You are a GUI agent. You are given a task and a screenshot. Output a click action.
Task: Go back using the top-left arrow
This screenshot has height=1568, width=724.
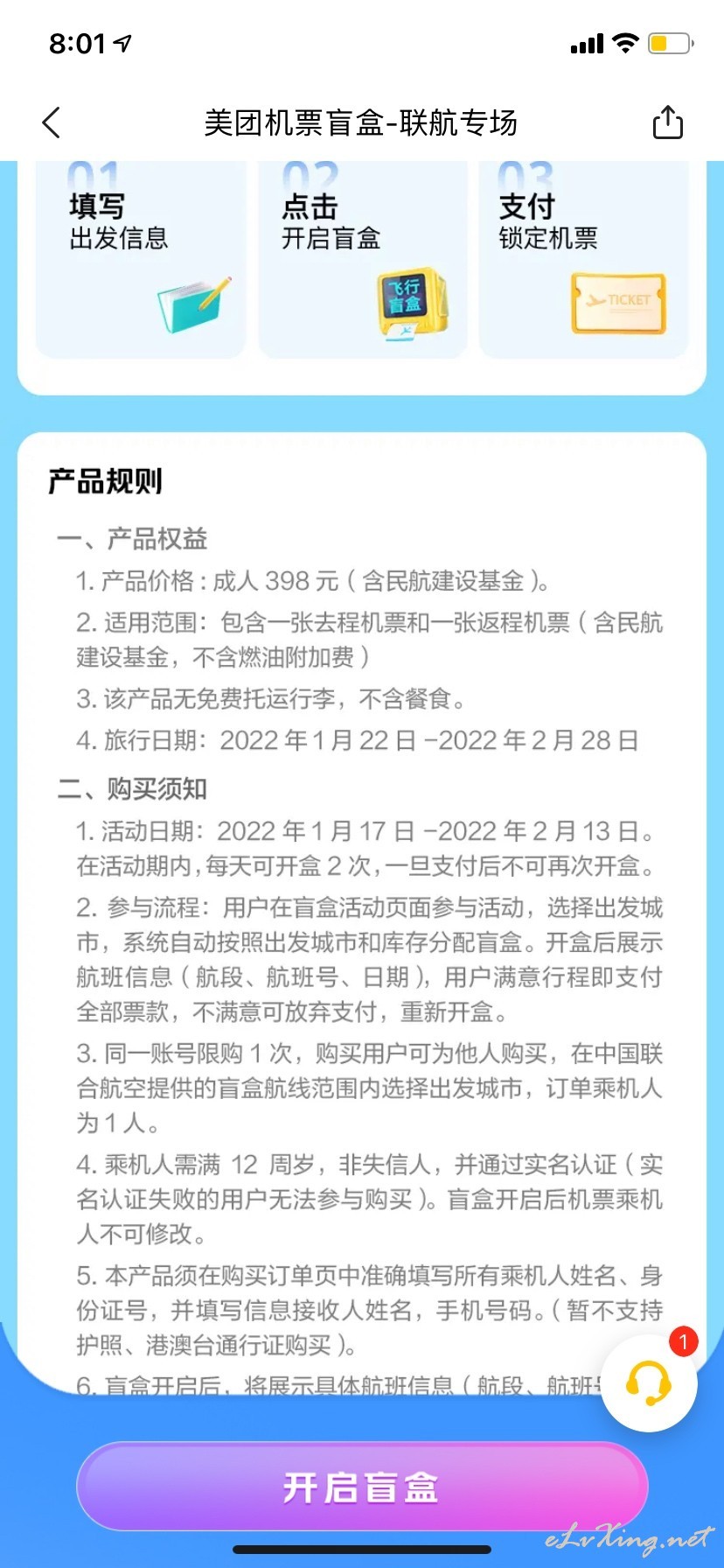(52, 122)
